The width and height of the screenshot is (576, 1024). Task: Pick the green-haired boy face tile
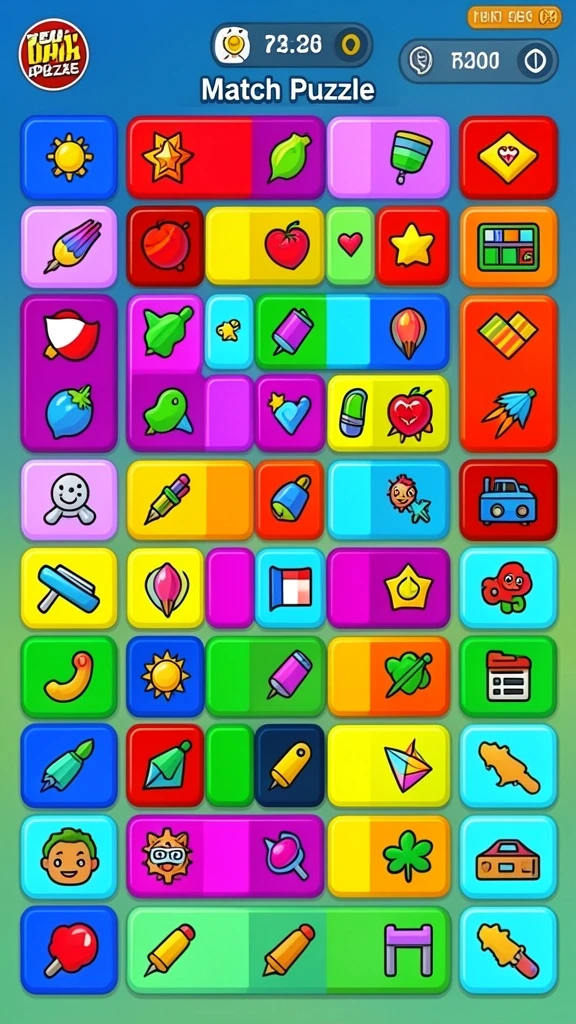pyautogui.click(x=69, y=856)
